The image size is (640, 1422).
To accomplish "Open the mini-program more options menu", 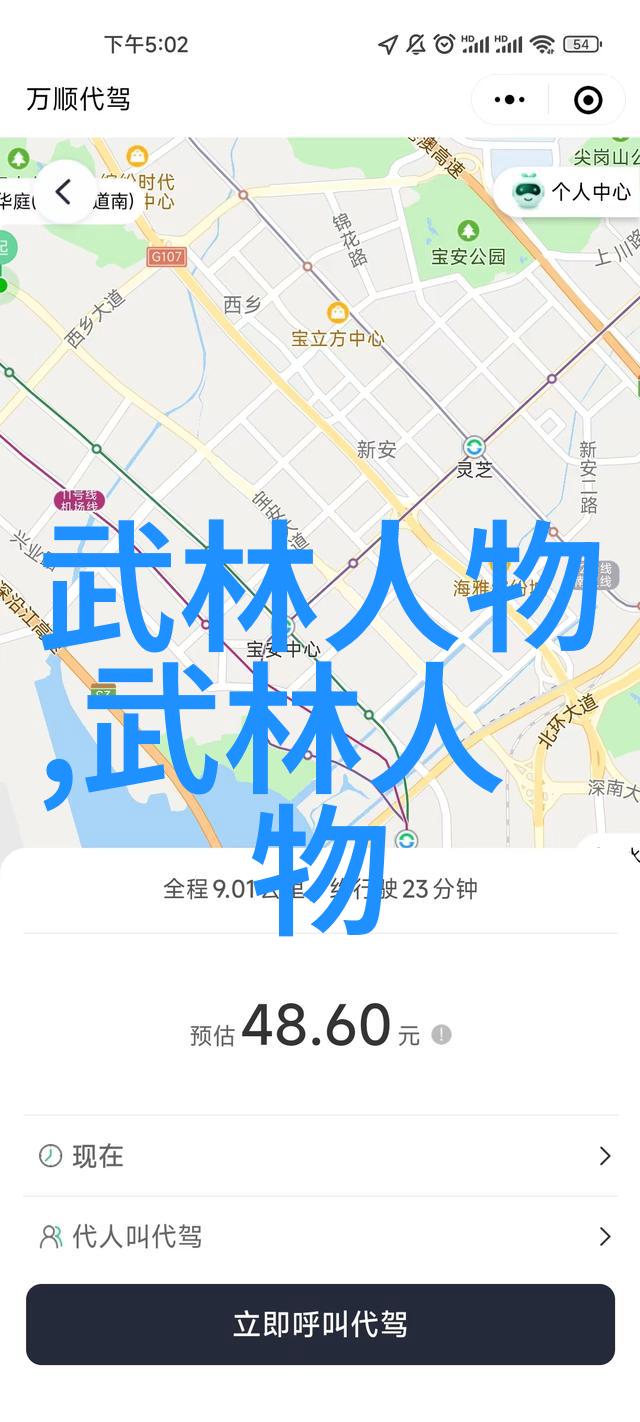I will coord(509,100).
